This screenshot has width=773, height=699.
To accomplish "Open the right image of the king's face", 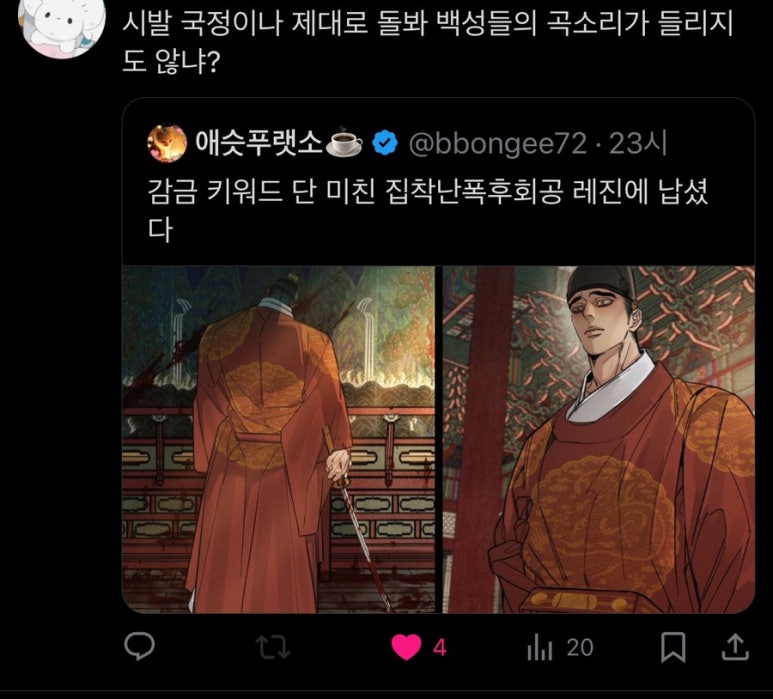I will click(598, 439).
